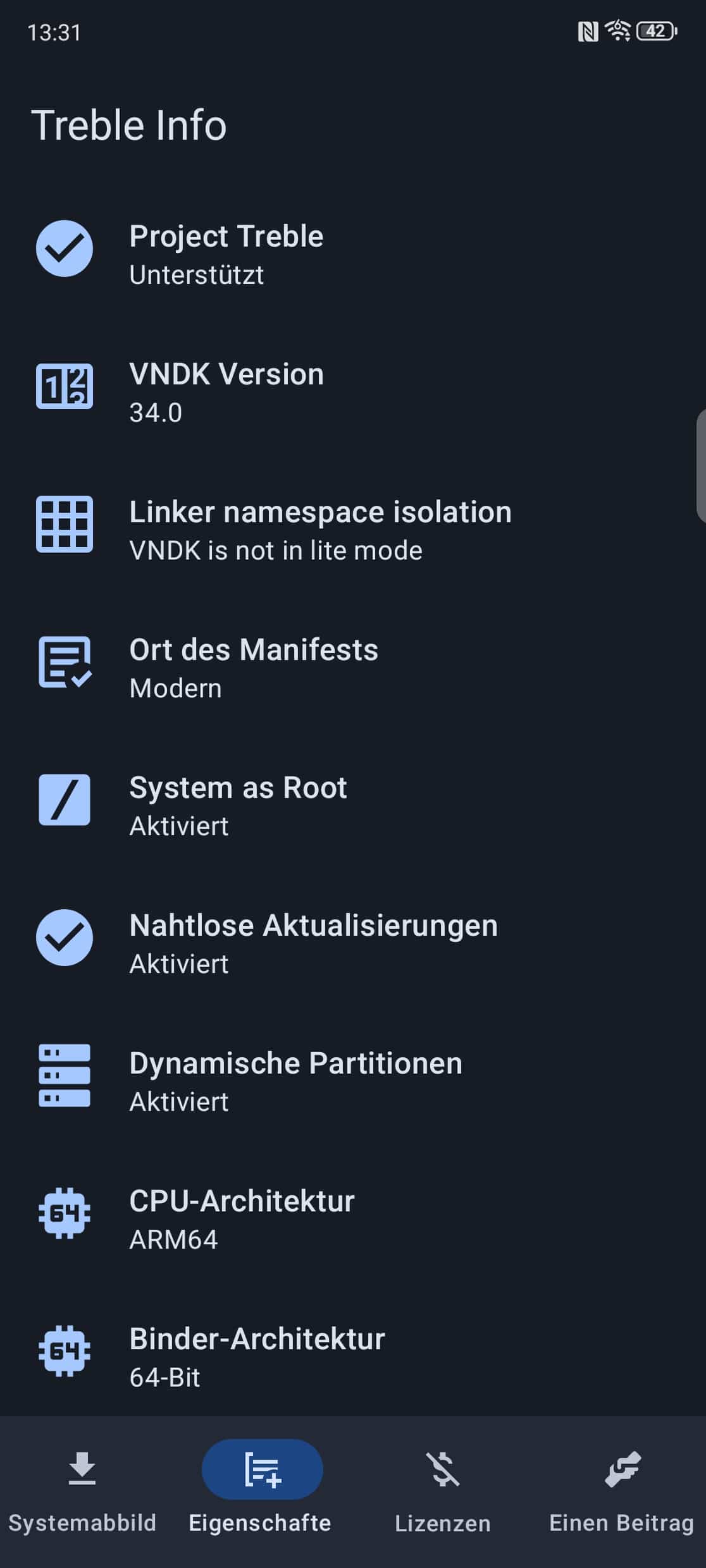This screenshot has width=706, height=1568.
Task: Open the System as Root entry
Action: tap(353, 805)
